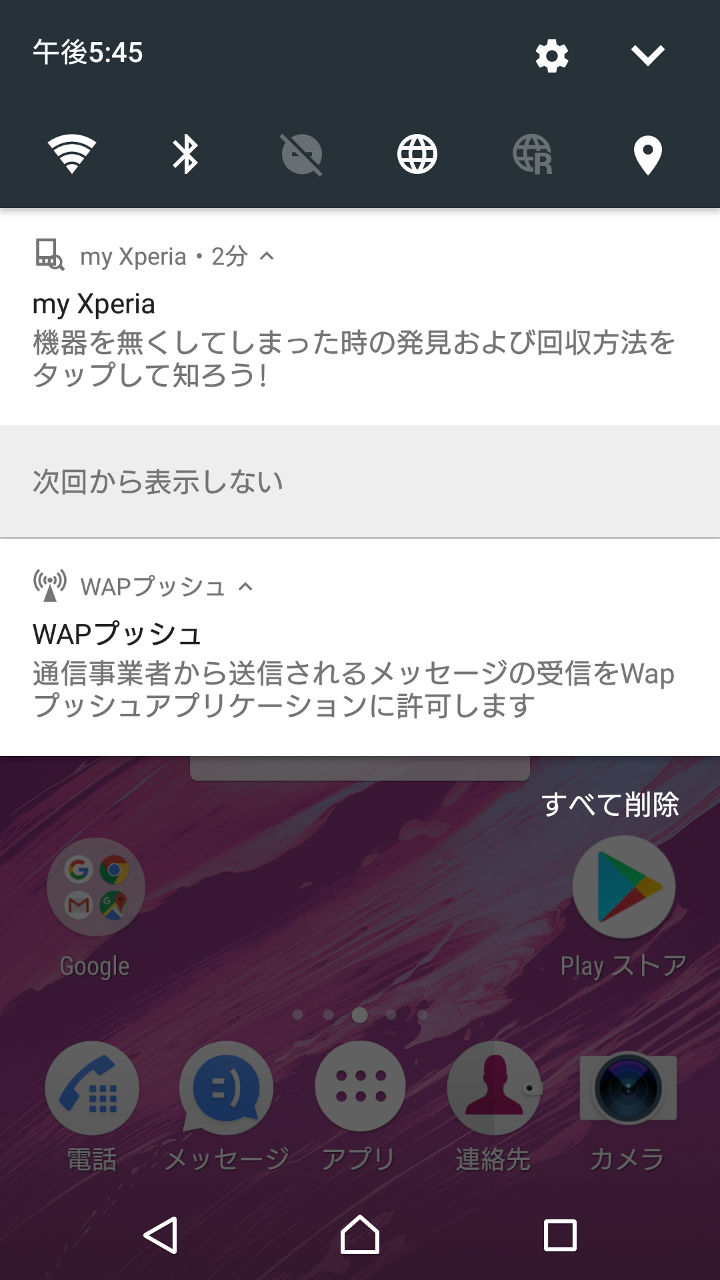Go to the home screen
The image size is (720, 1280).
click(x=360, y=1235)
